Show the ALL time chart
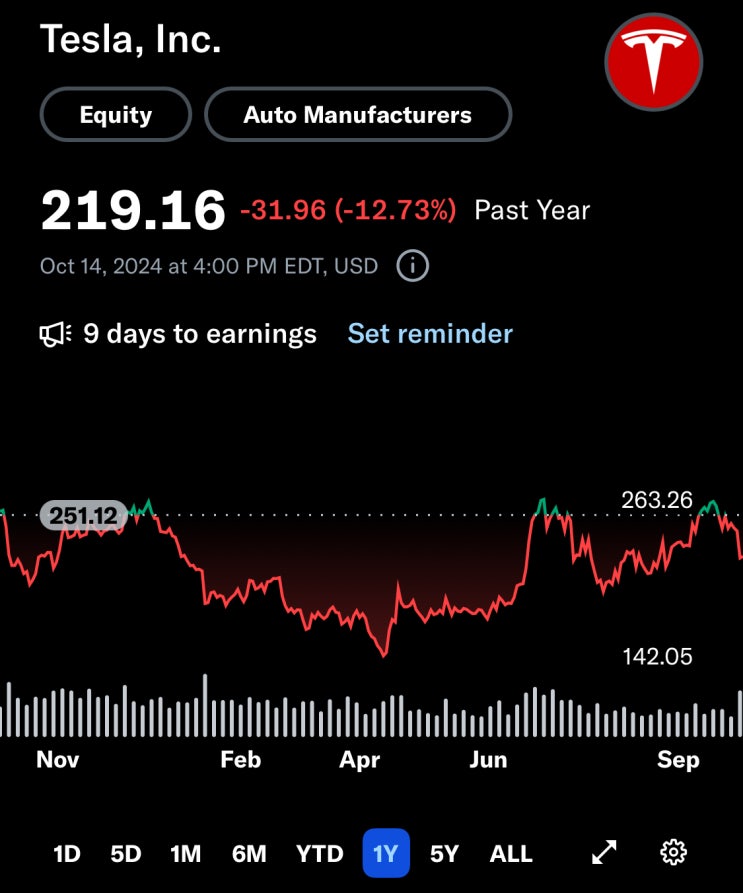Image resolution: width=743 pixels, height=893 pixels. tap(511, 854)
